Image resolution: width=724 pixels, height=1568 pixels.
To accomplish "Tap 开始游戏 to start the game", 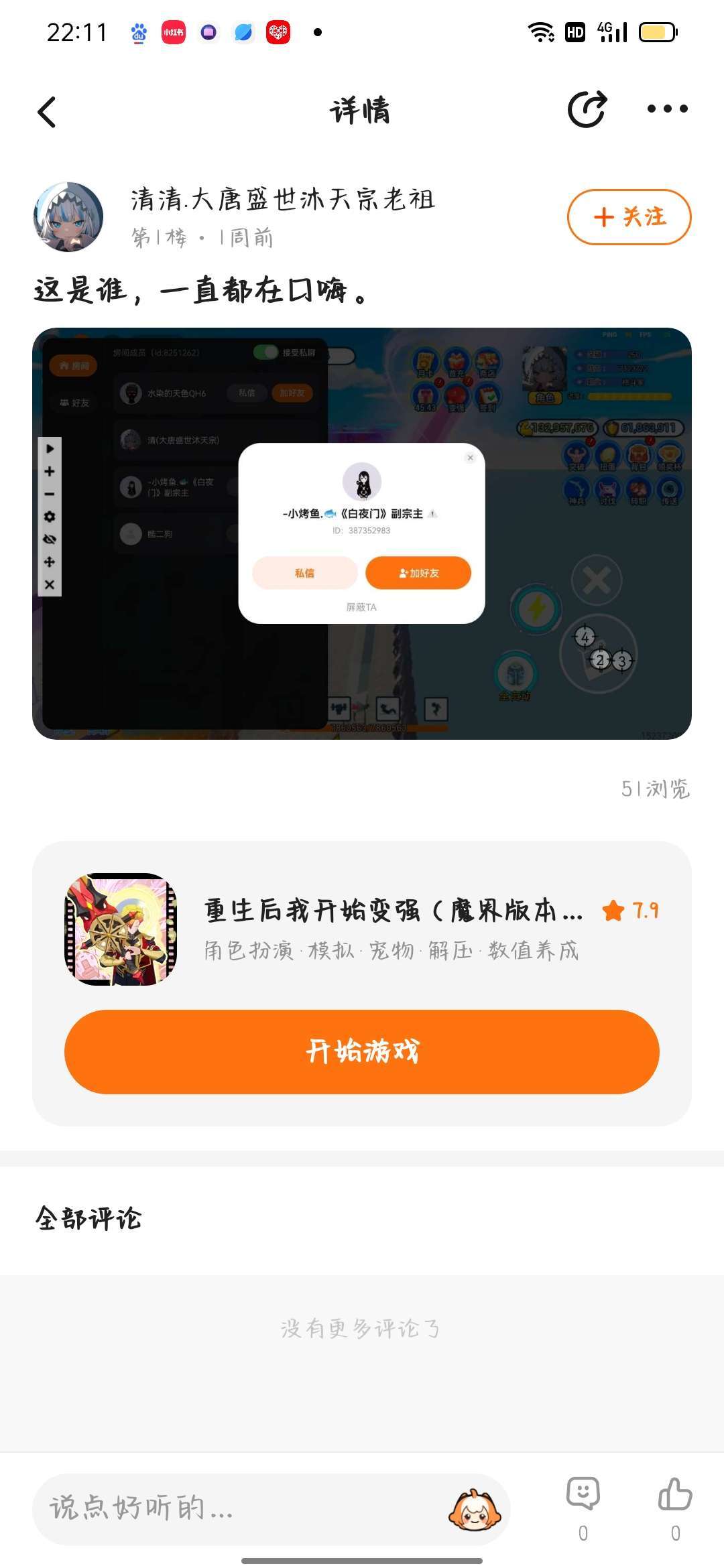I will (x=362, y=1051).
